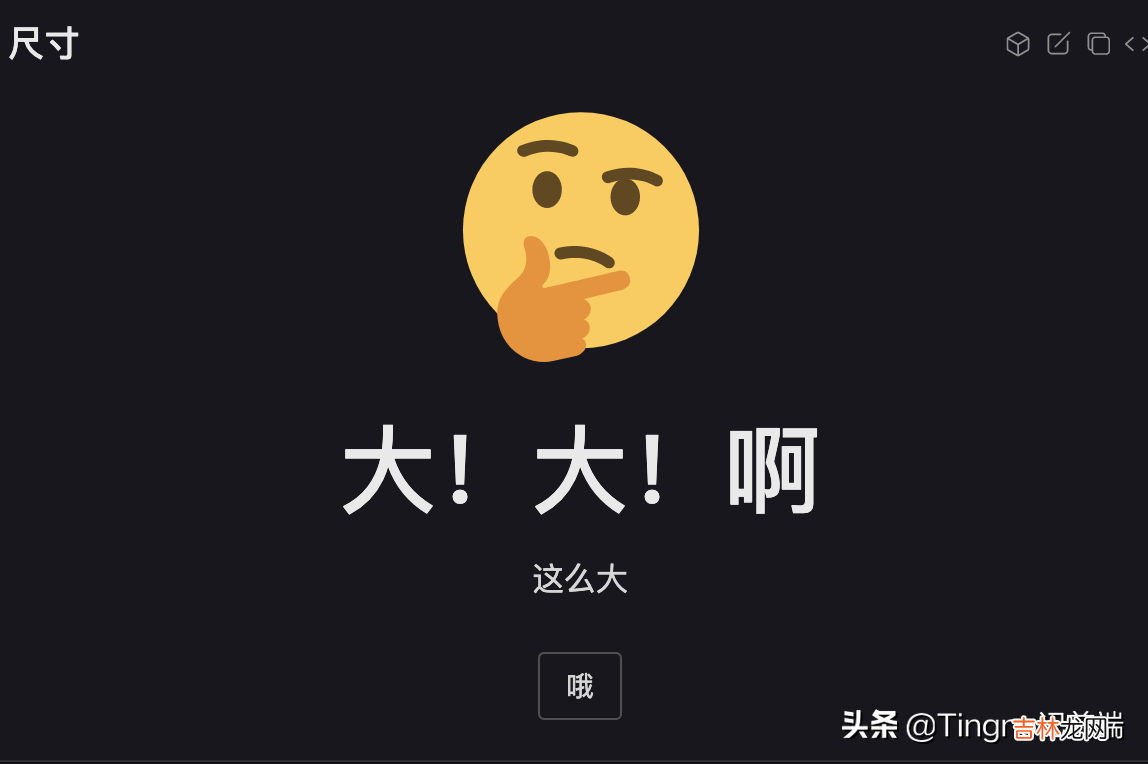Expand the source code view
The width and height of the screenshot is (1148, 764).
(x=1136, y=44)
